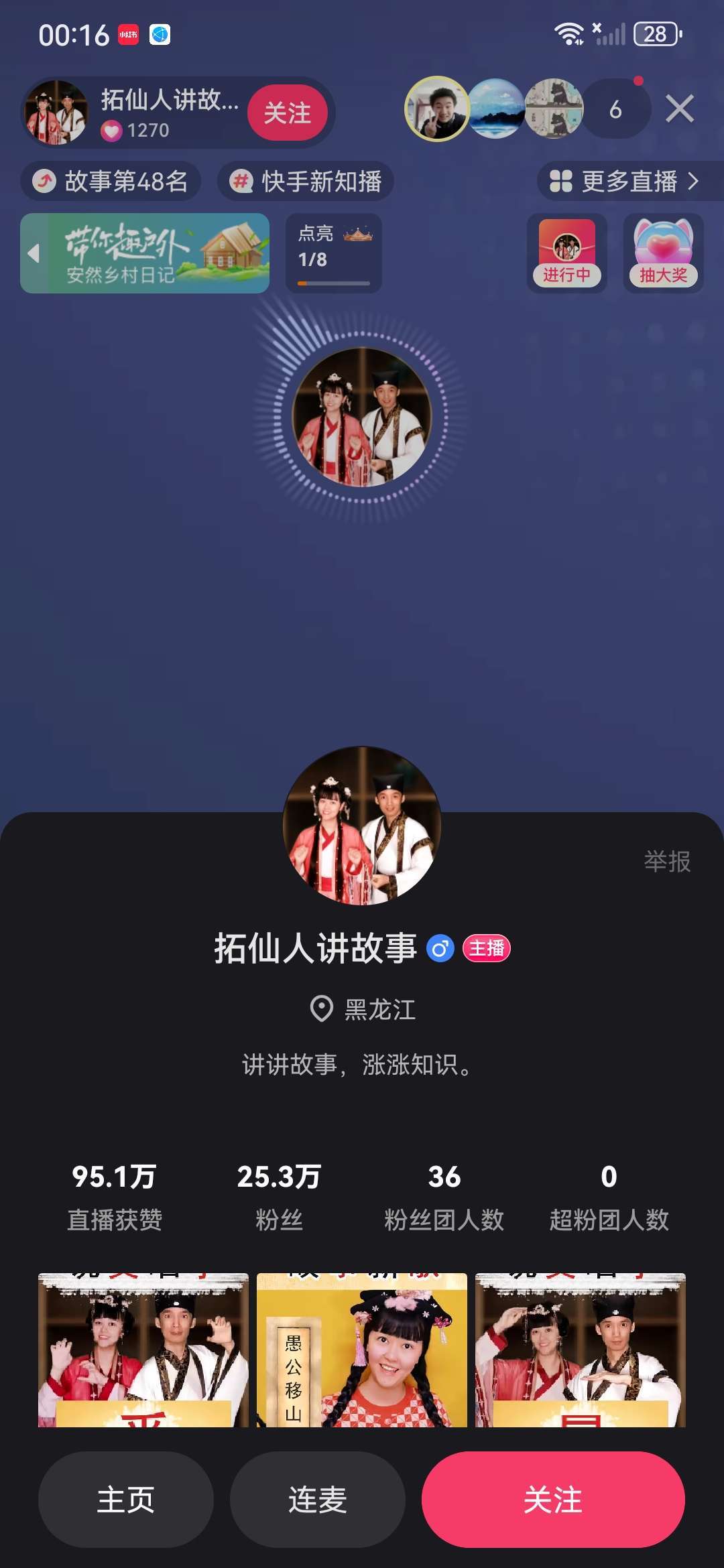The image size is (724, 1568).
Task: Report this host via 举报
Action: tap(667, 862)
